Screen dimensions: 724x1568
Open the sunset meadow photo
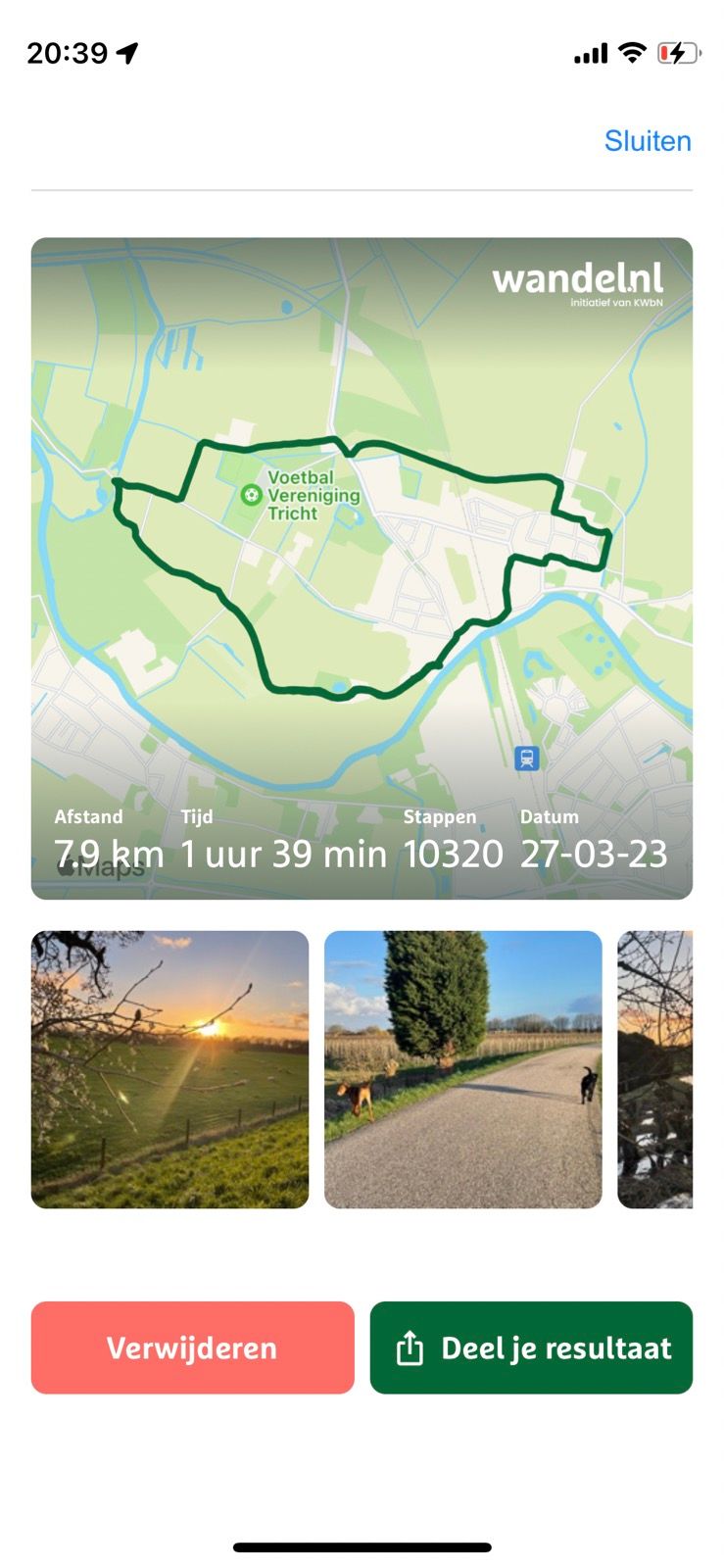[169, 1069]
